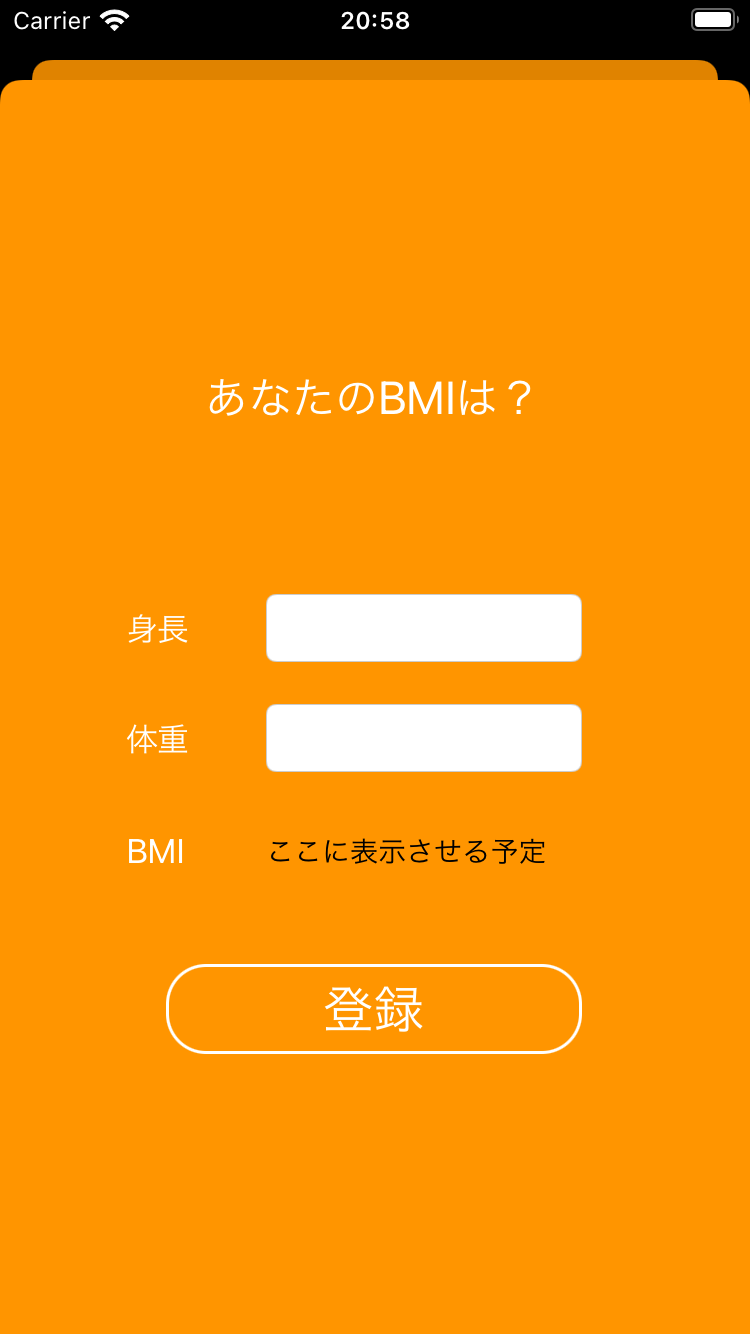
Task: Click inside the 身長 input field
Action: pos(423,627)
